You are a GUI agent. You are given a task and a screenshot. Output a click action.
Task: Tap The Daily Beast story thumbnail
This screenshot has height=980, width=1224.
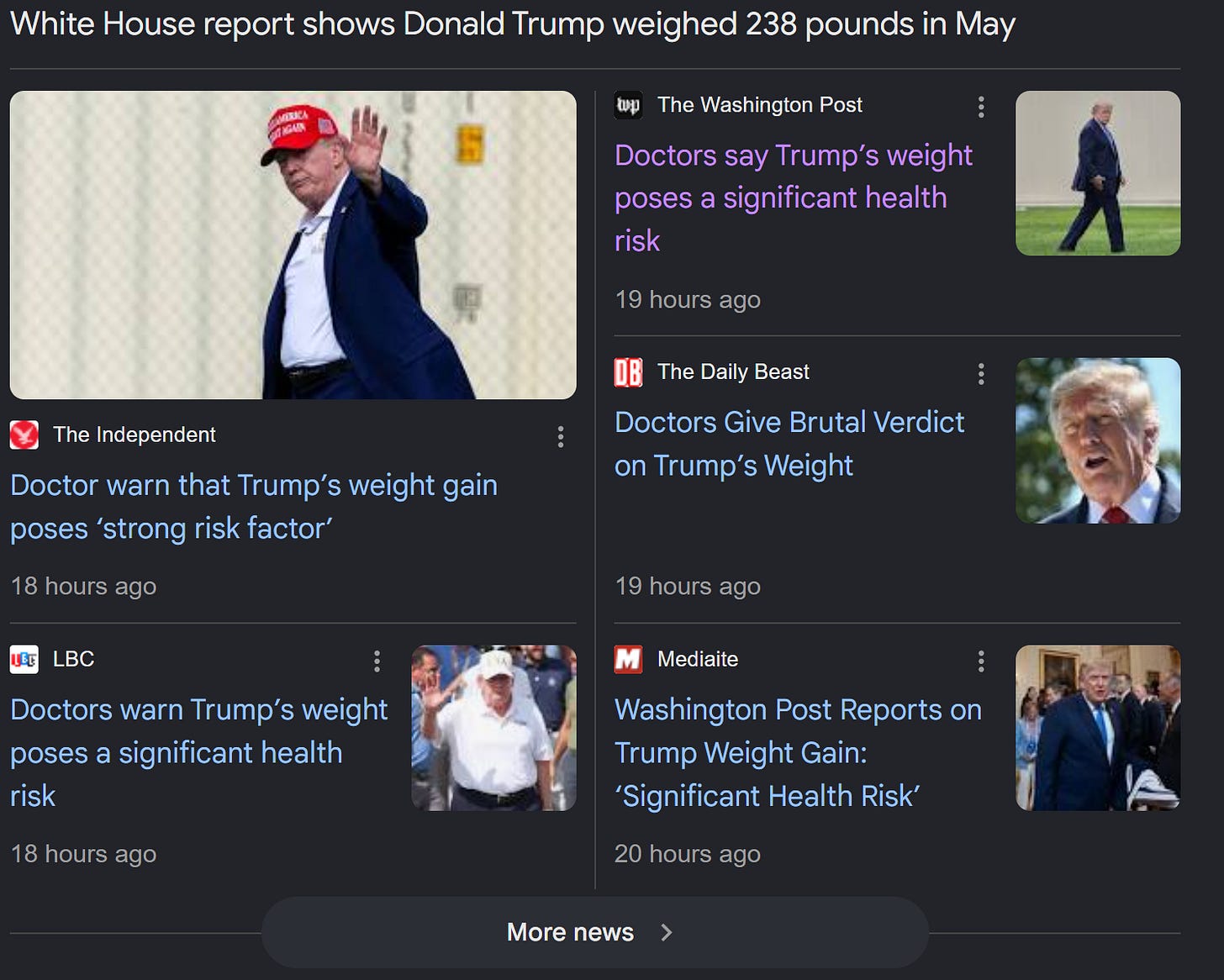click(1098, 440)
